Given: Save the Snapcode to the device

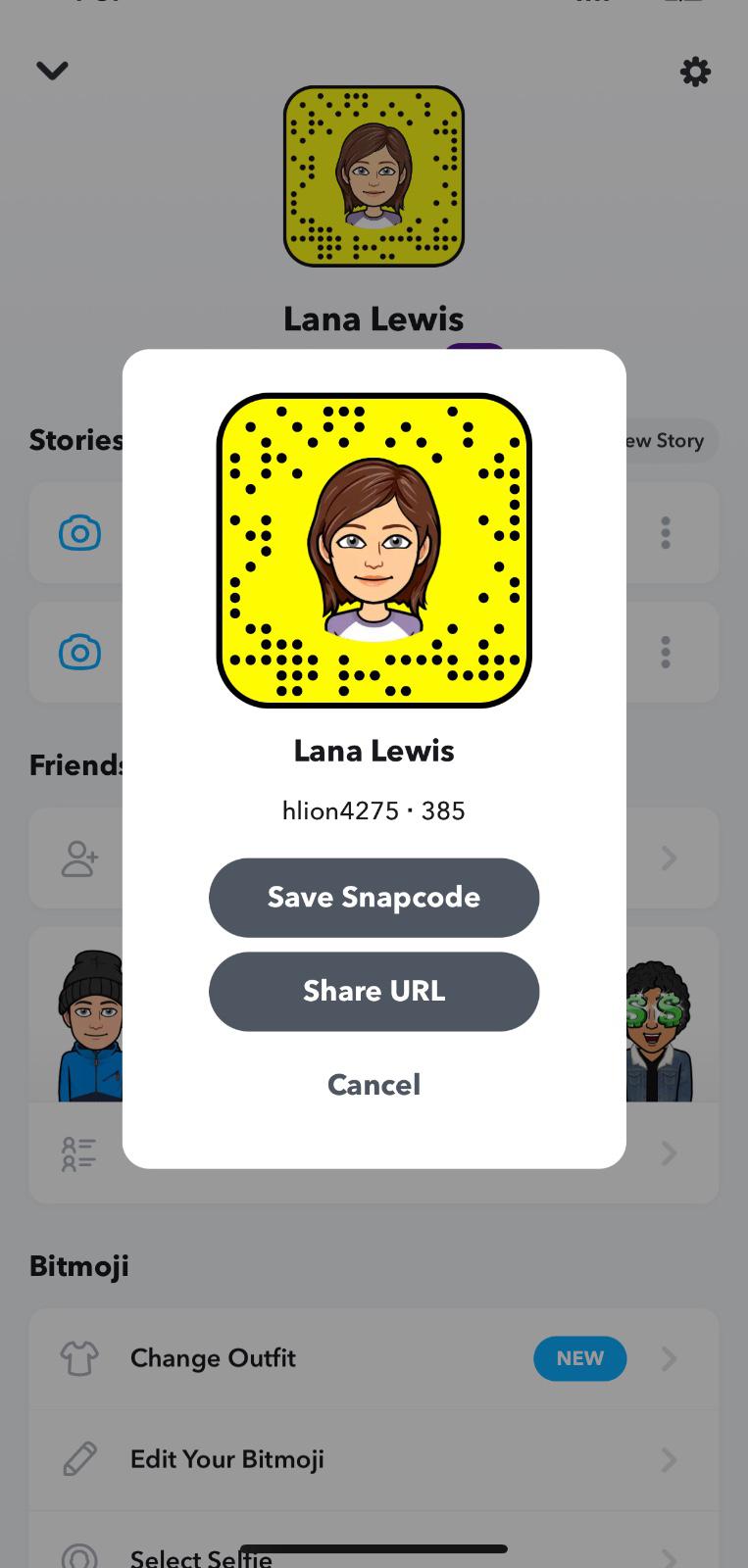Looking at the screenshot, I should coord(374,898).
